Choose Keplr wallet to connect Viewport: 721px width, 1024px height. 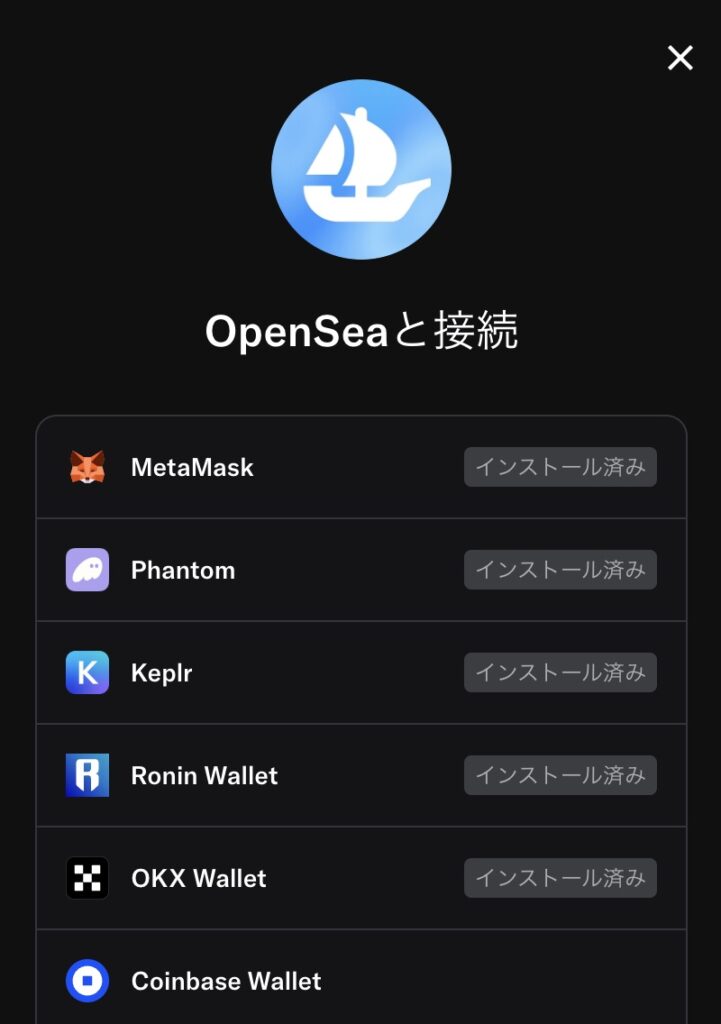pos(360,673)
